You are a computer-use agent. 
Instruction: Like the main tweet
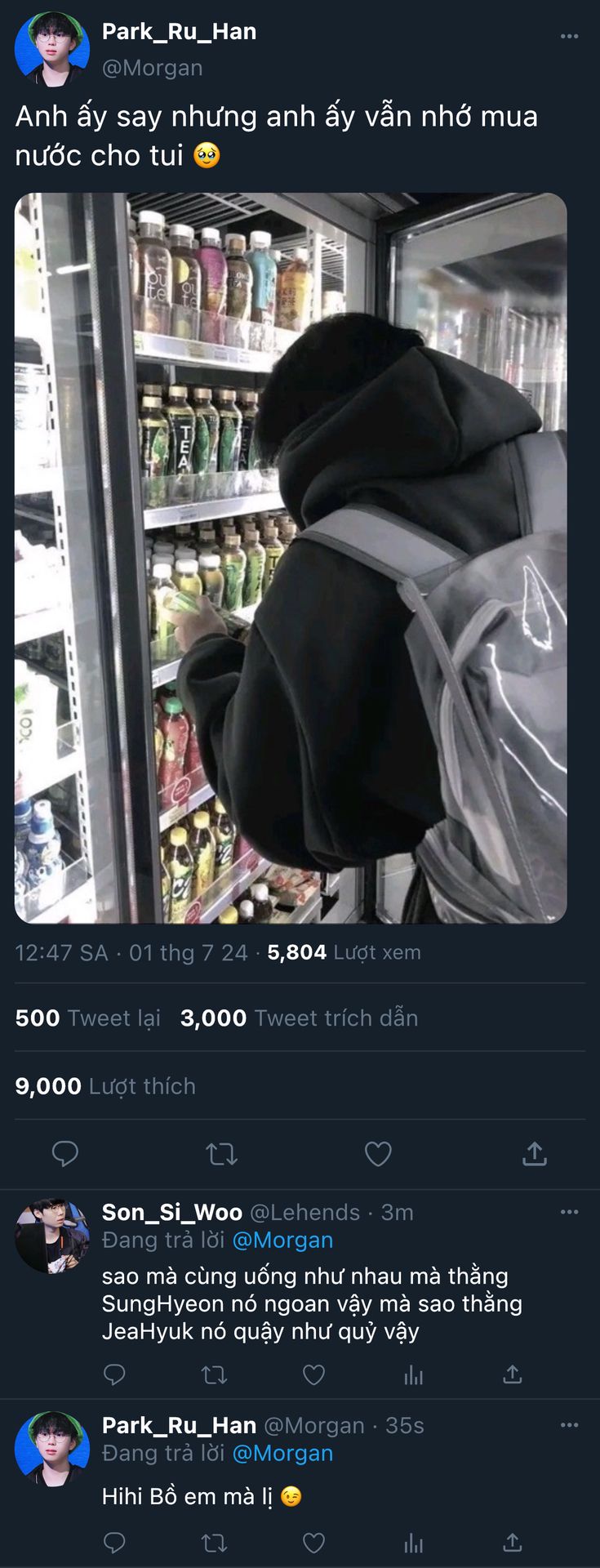point(378,1153)
